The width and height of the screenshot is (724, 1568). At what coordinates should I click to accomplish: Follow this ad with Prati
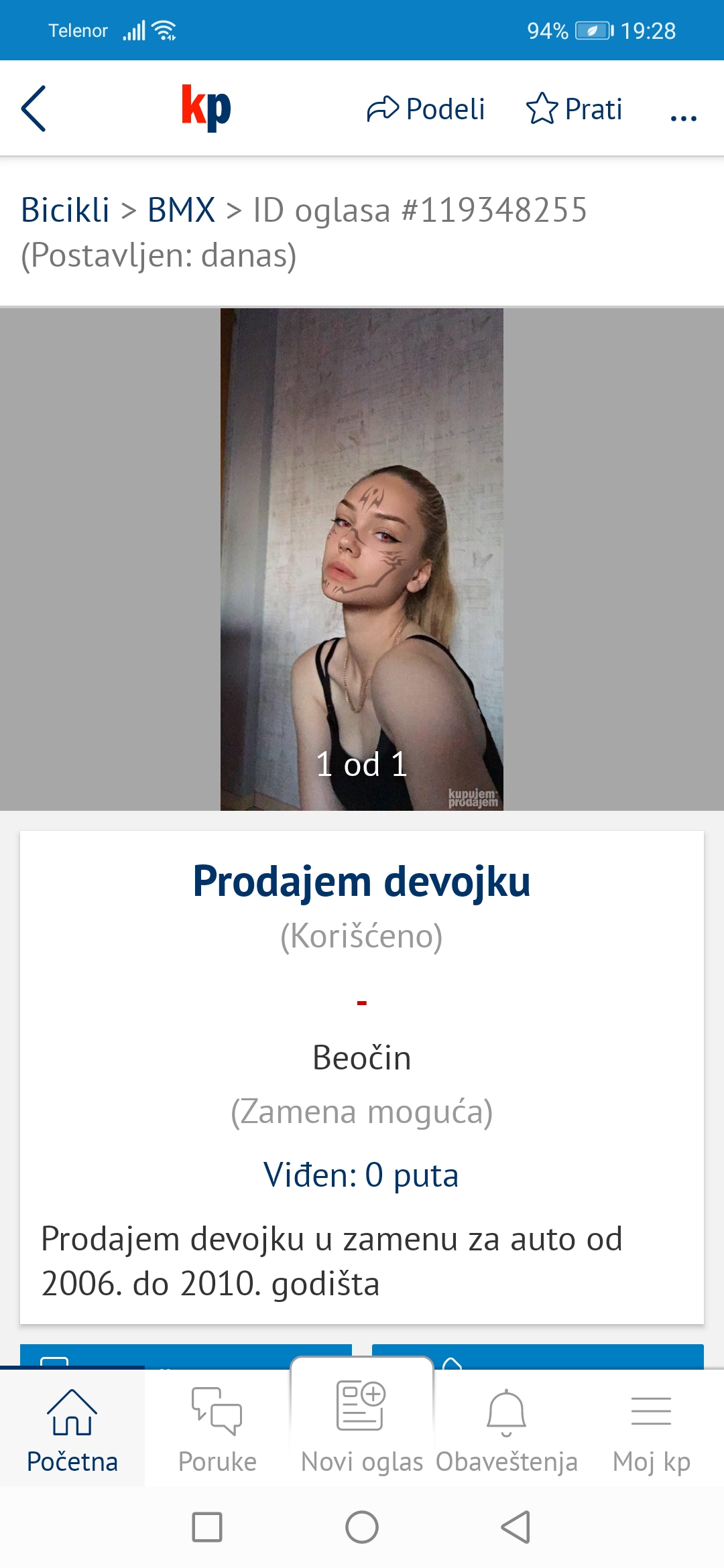pyautogui.click(x=575, y=109)
